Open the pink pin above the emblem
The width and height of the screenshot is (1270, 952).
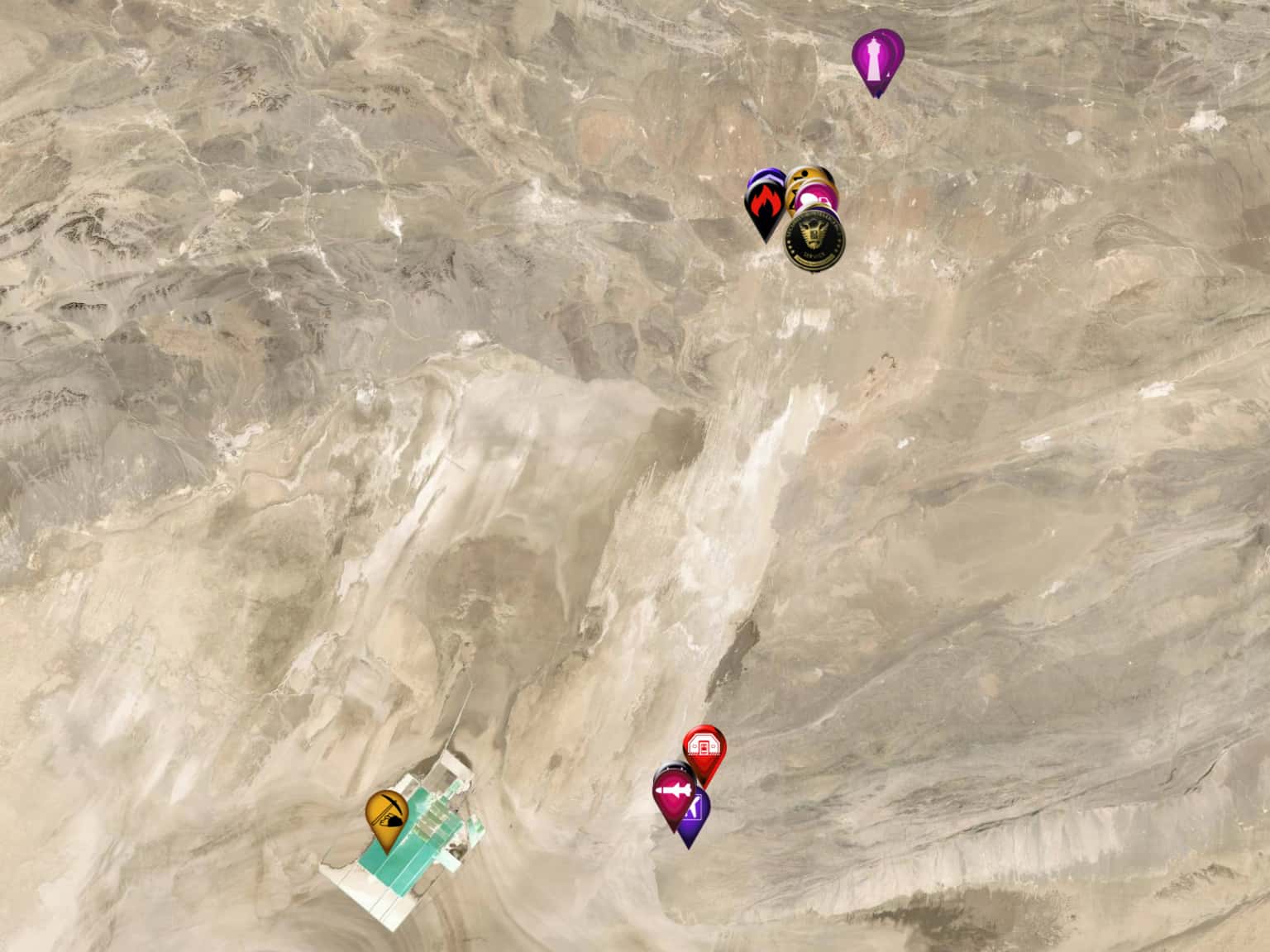(820, 196)
